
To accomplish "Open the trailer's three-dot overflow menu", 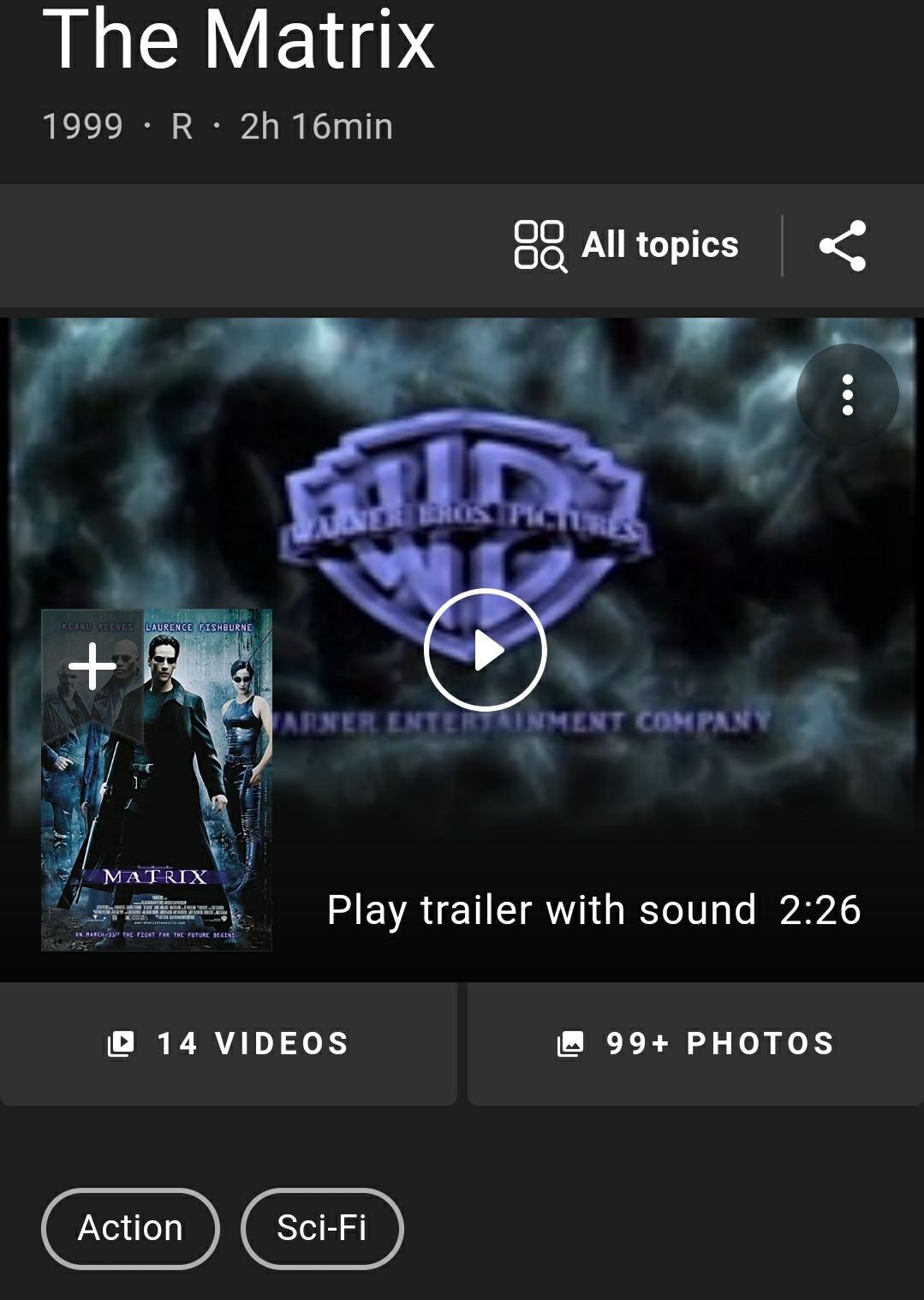I will pyautogui.click(x=847, y=395).
